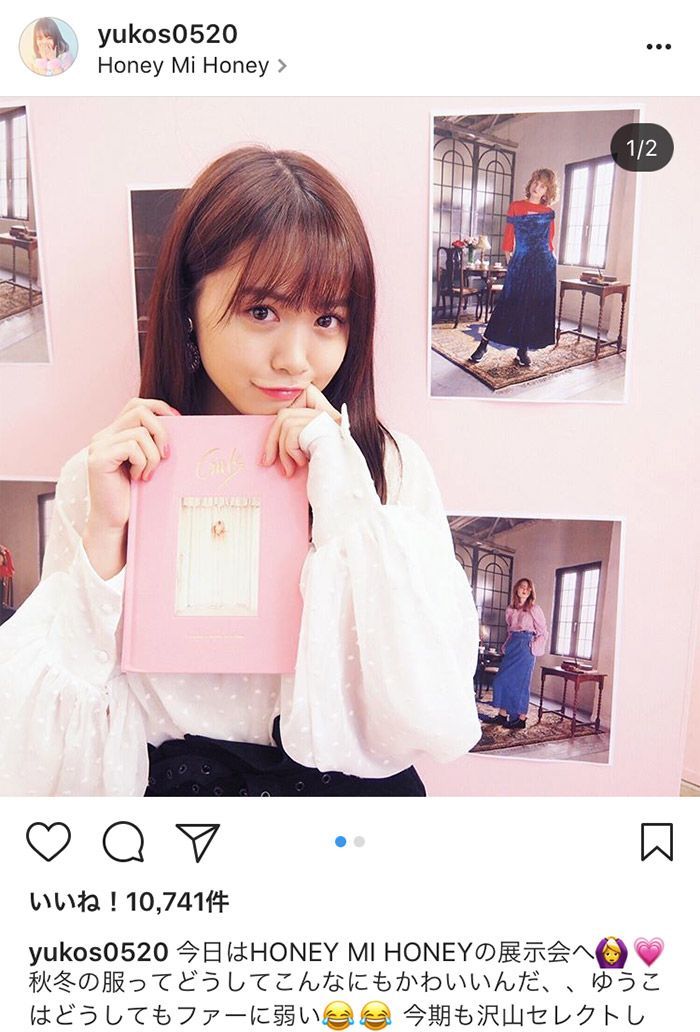This screenshot has width=700, height=1032.
Task: Like this post with the heart icon
Action: pyautogui.click(x=47, y=842)
